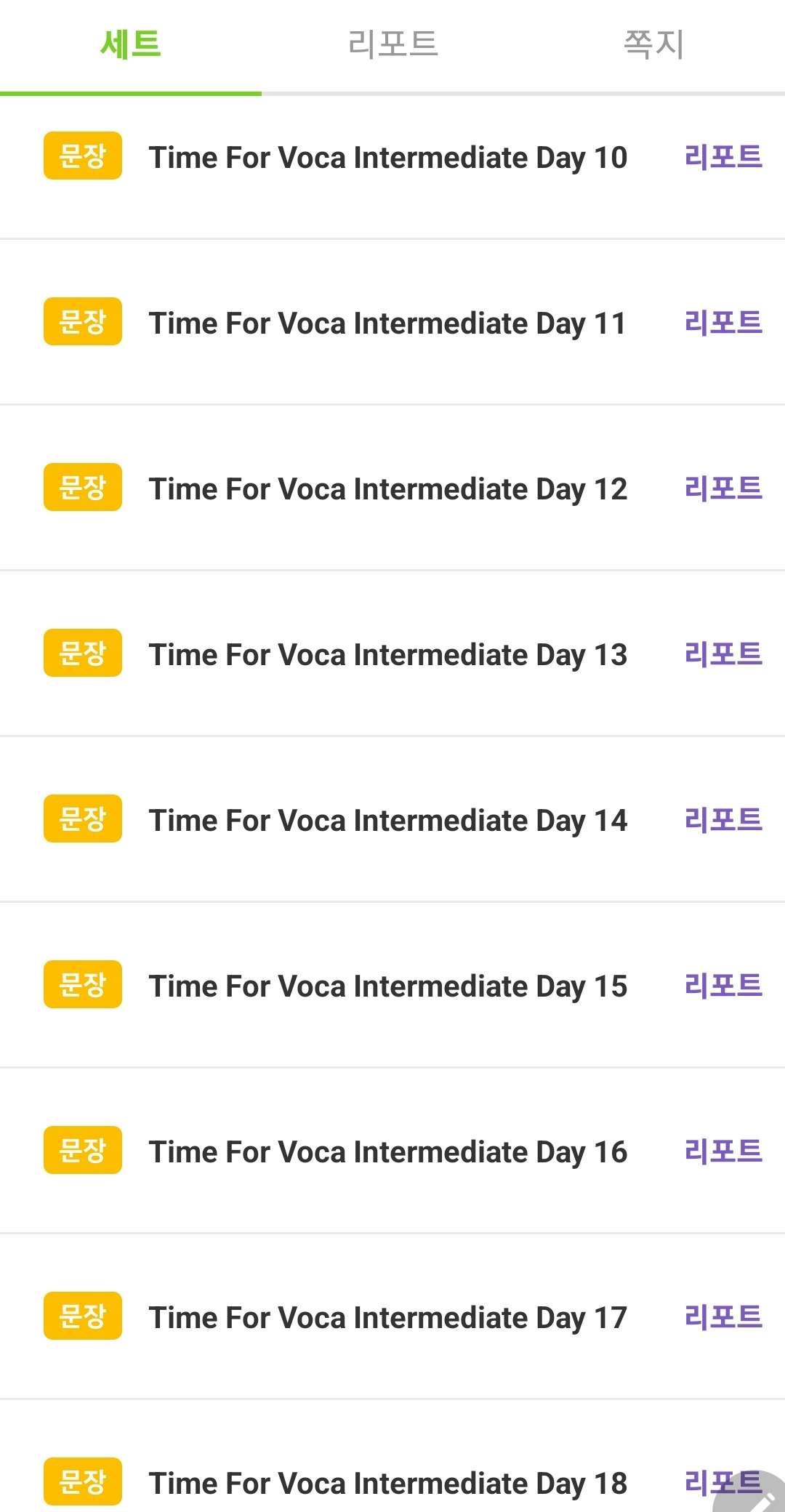View 리포트 link for Day 14
785x1512 pixels.
coord(723,820)
